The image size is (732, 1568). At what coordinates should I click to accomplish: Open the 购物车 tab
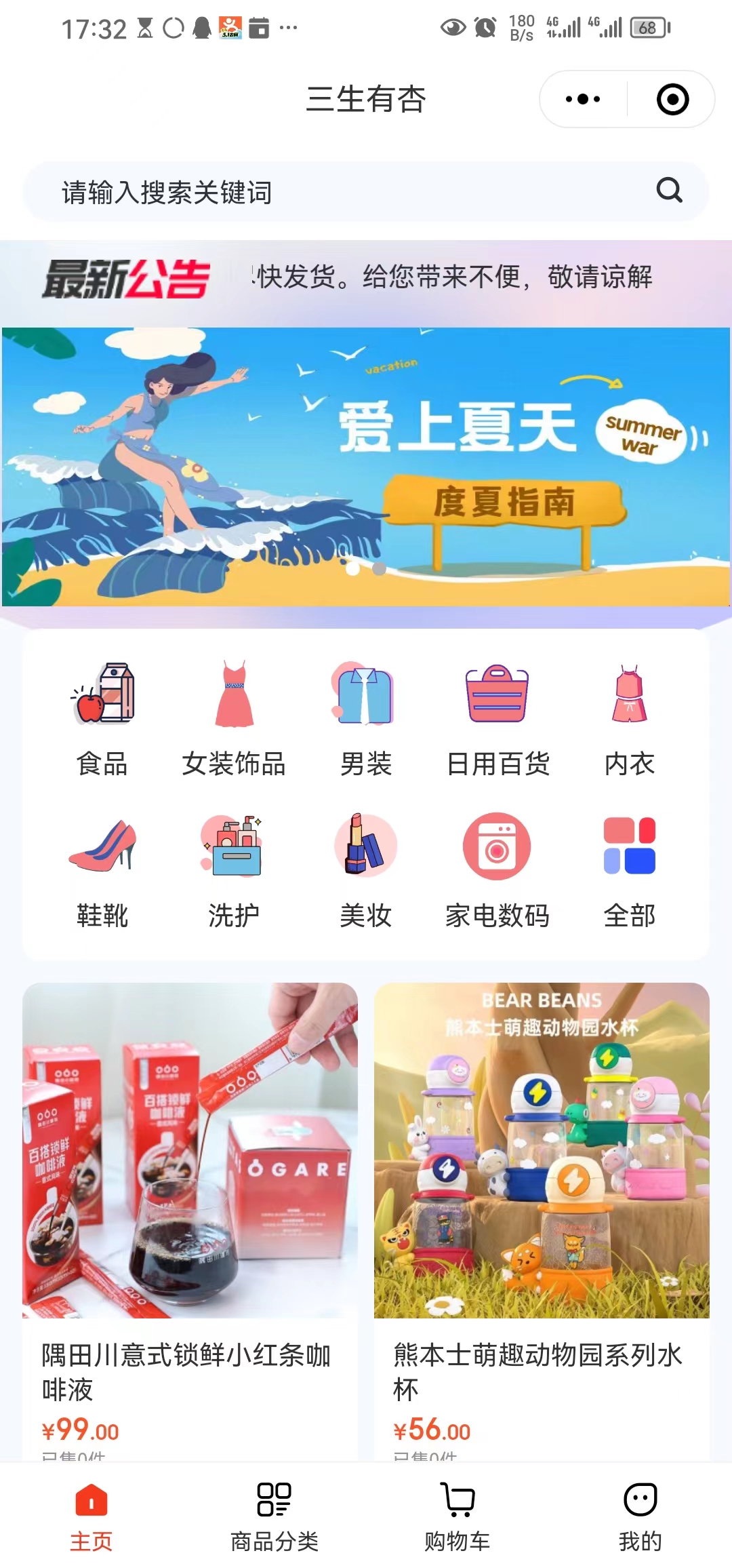coord(457,1516)
